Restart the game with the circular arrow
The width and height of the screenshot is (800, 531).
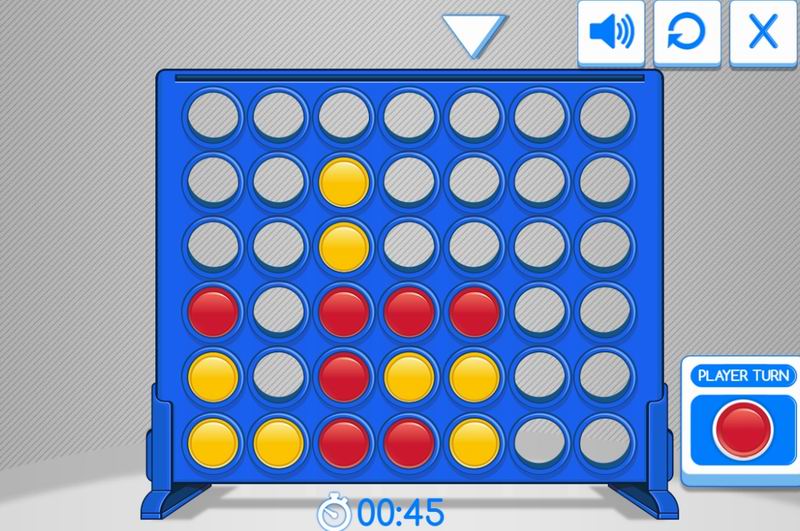tap(687, 34)
